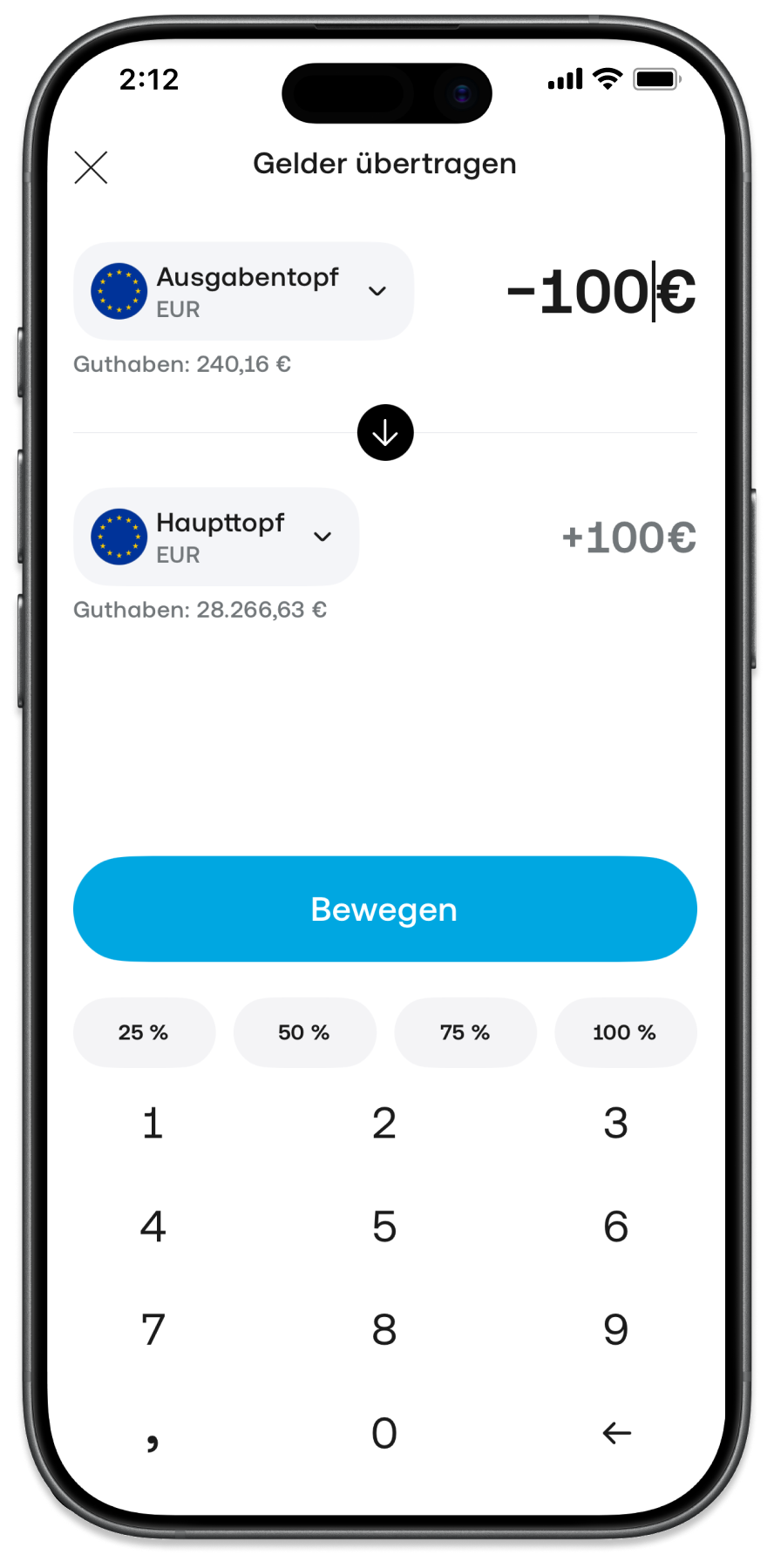This screenshot has width=774, height=1568.
Task: Open the Ausgabentopf source account dropdown
Action: pyautogui.click(x=243, y=291)
